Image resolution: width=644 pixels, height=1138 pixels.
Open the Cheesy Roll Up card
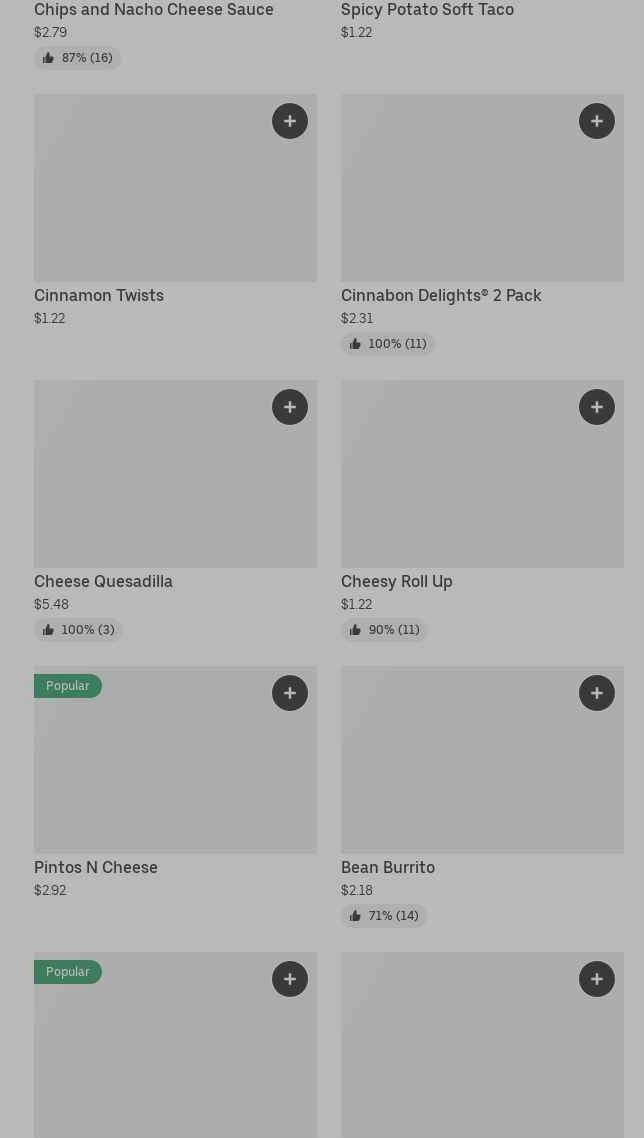482,510
